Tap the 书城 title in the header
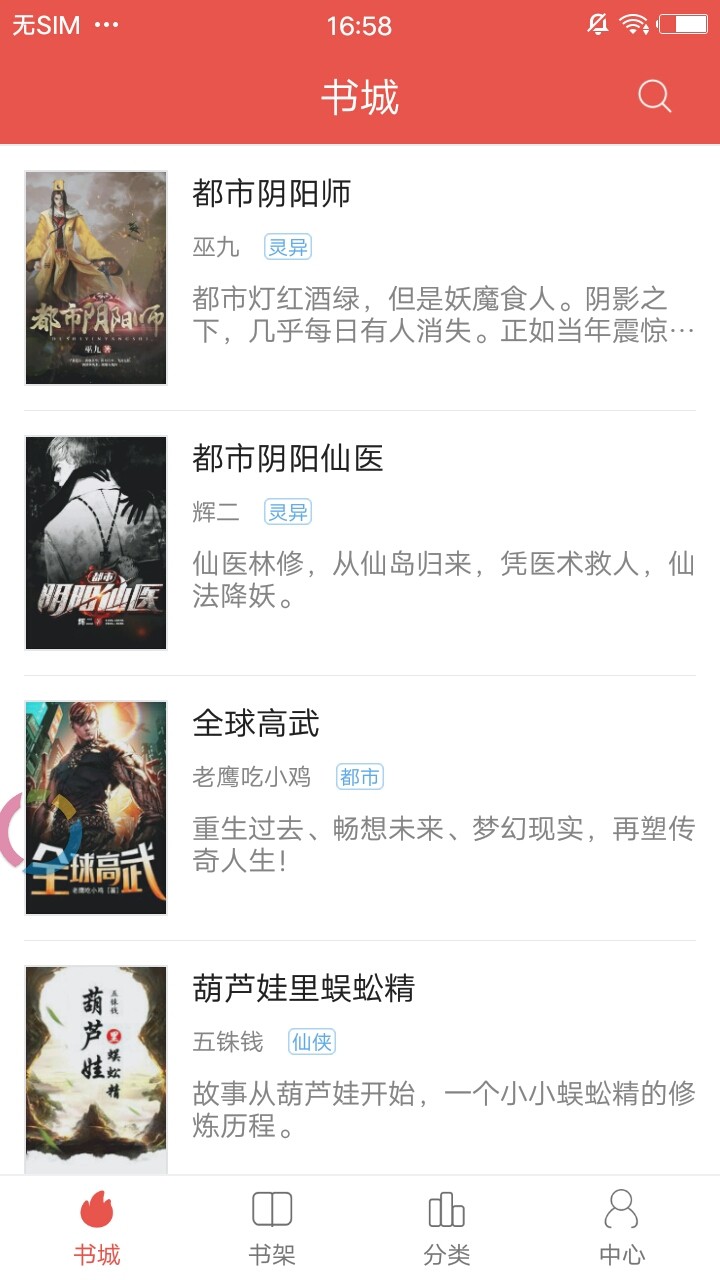The height and width of the screenshot is (1280, 720). pyautogui.click(x=360, y=96)
